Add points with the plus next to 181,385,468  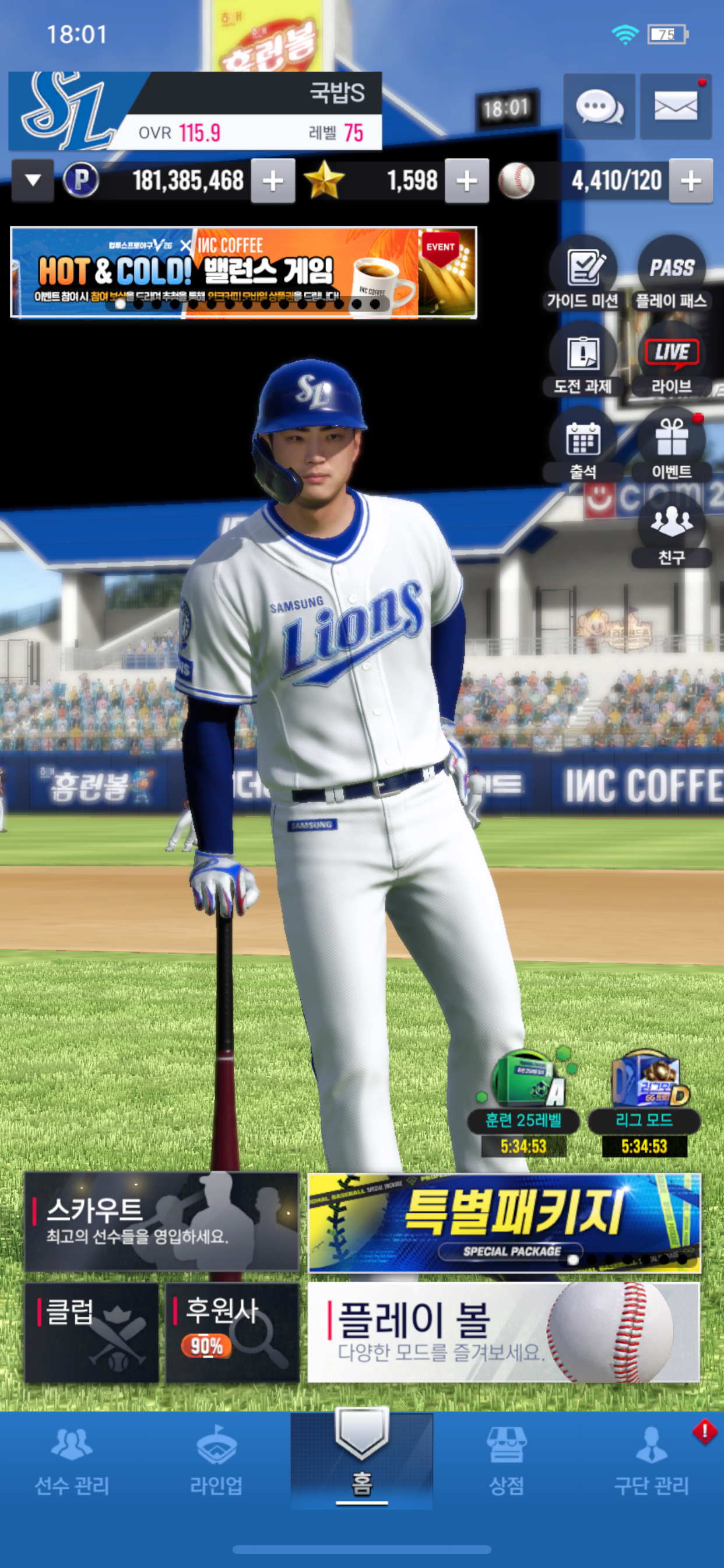pos(273,181)
